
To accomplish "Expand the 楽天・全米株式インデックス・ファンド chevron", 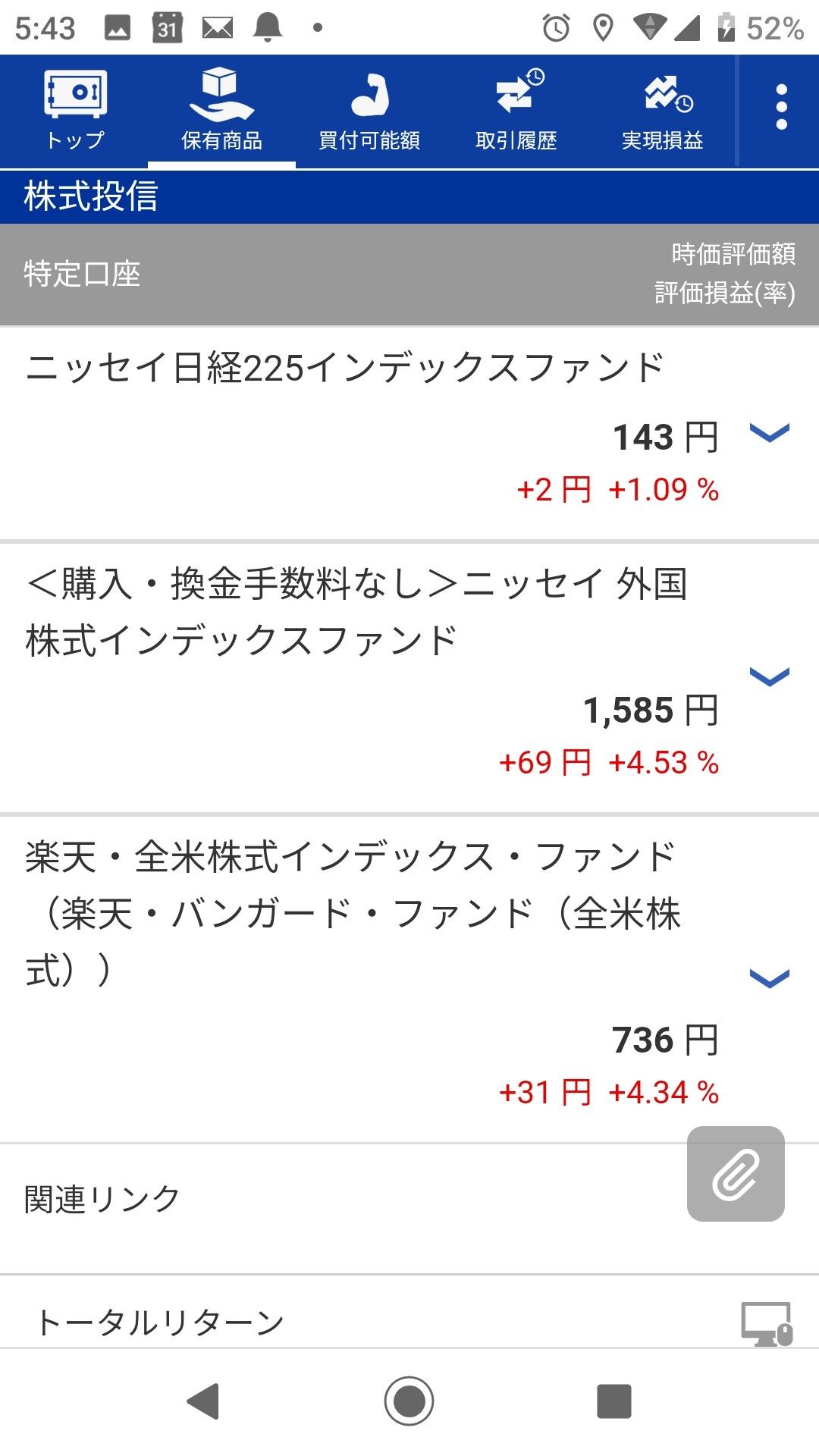I will click(x=769, y=978).
